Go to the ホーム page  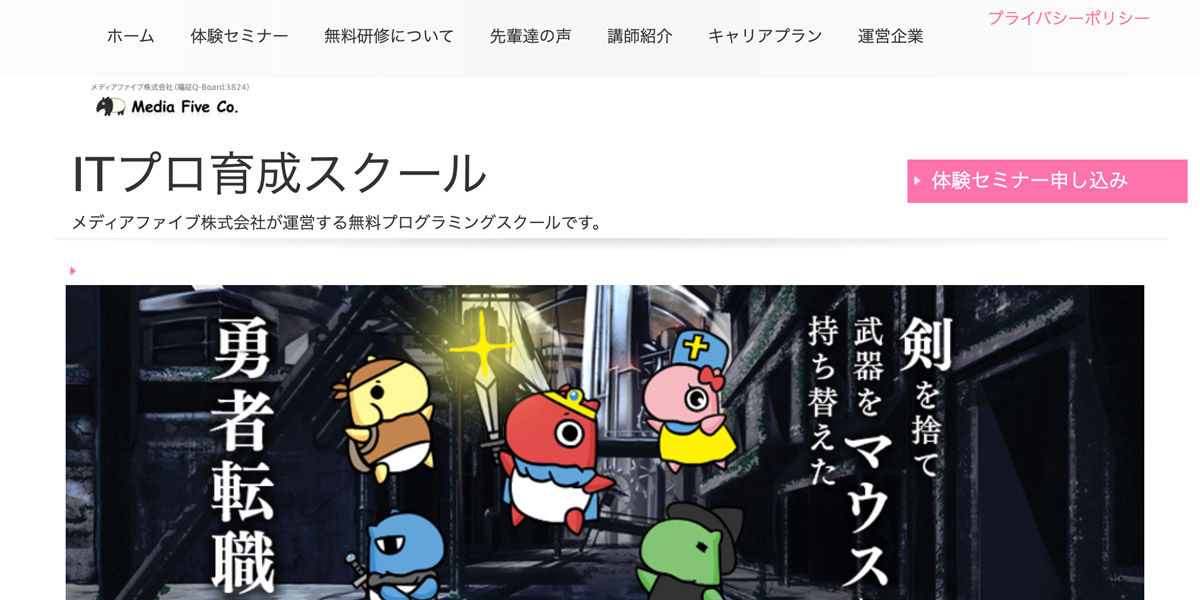coord(131,36)
